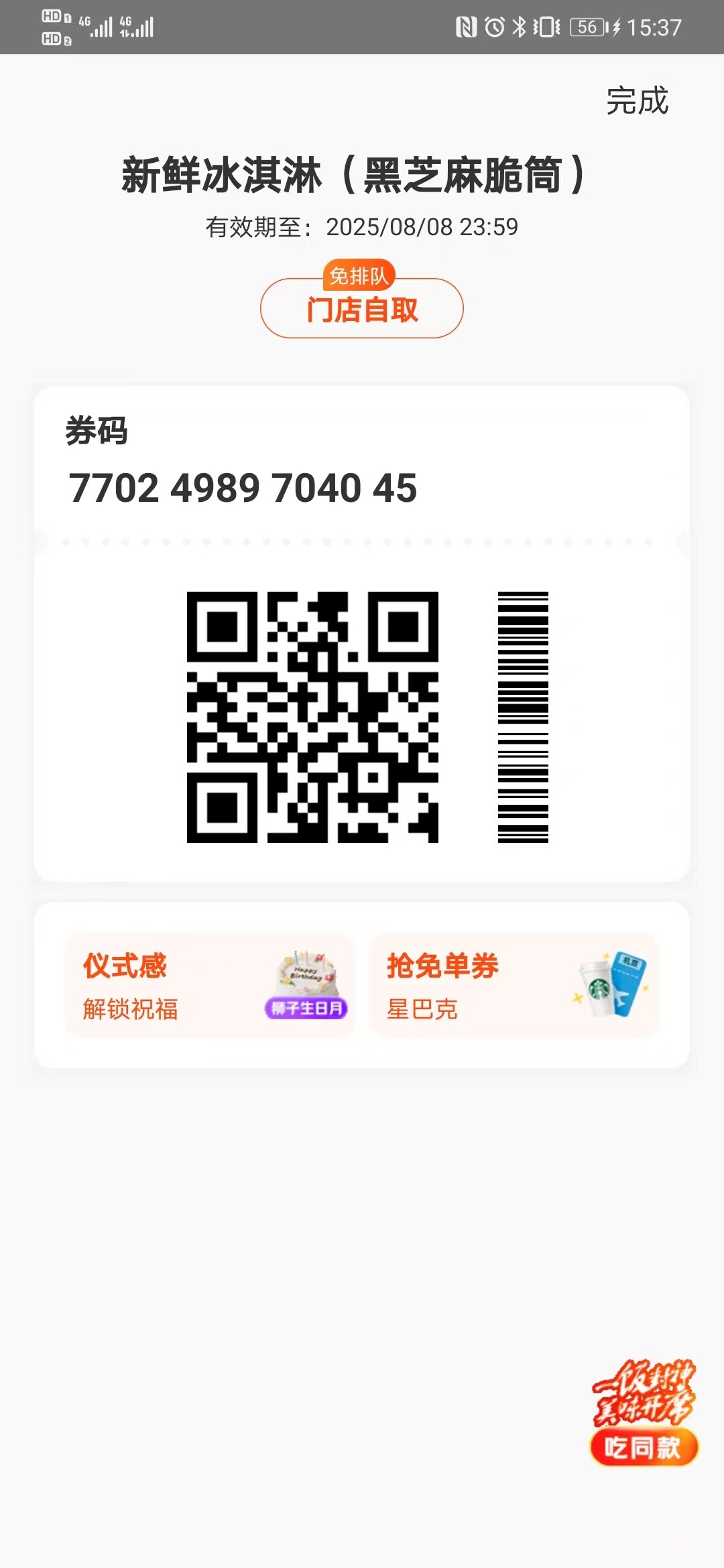Open the 仪式感 解锁祝福 card

pyautogui.click(x=210, y=985)
